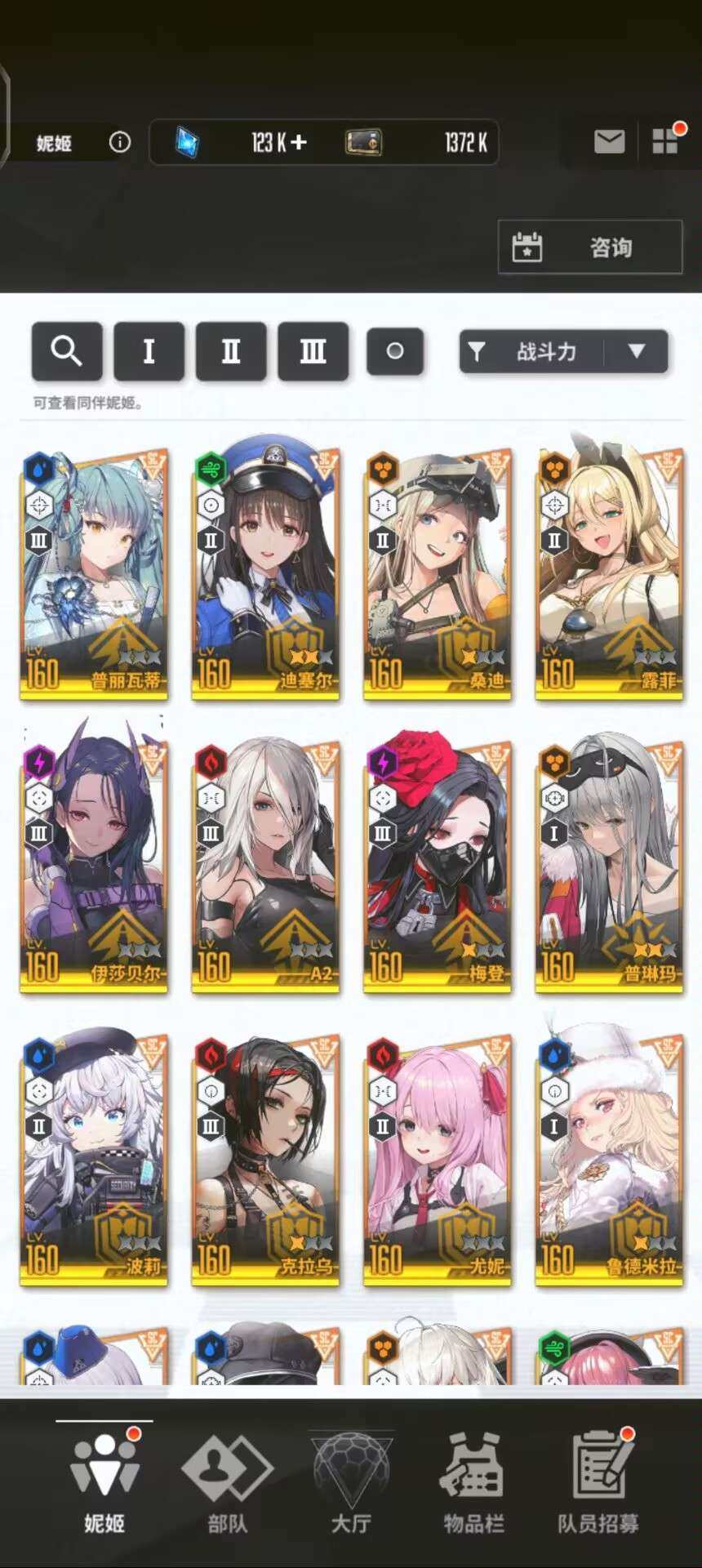This screenshot has height=1568, width=702.
Task: Open the grid menu icon
Action: pos(665,141)
